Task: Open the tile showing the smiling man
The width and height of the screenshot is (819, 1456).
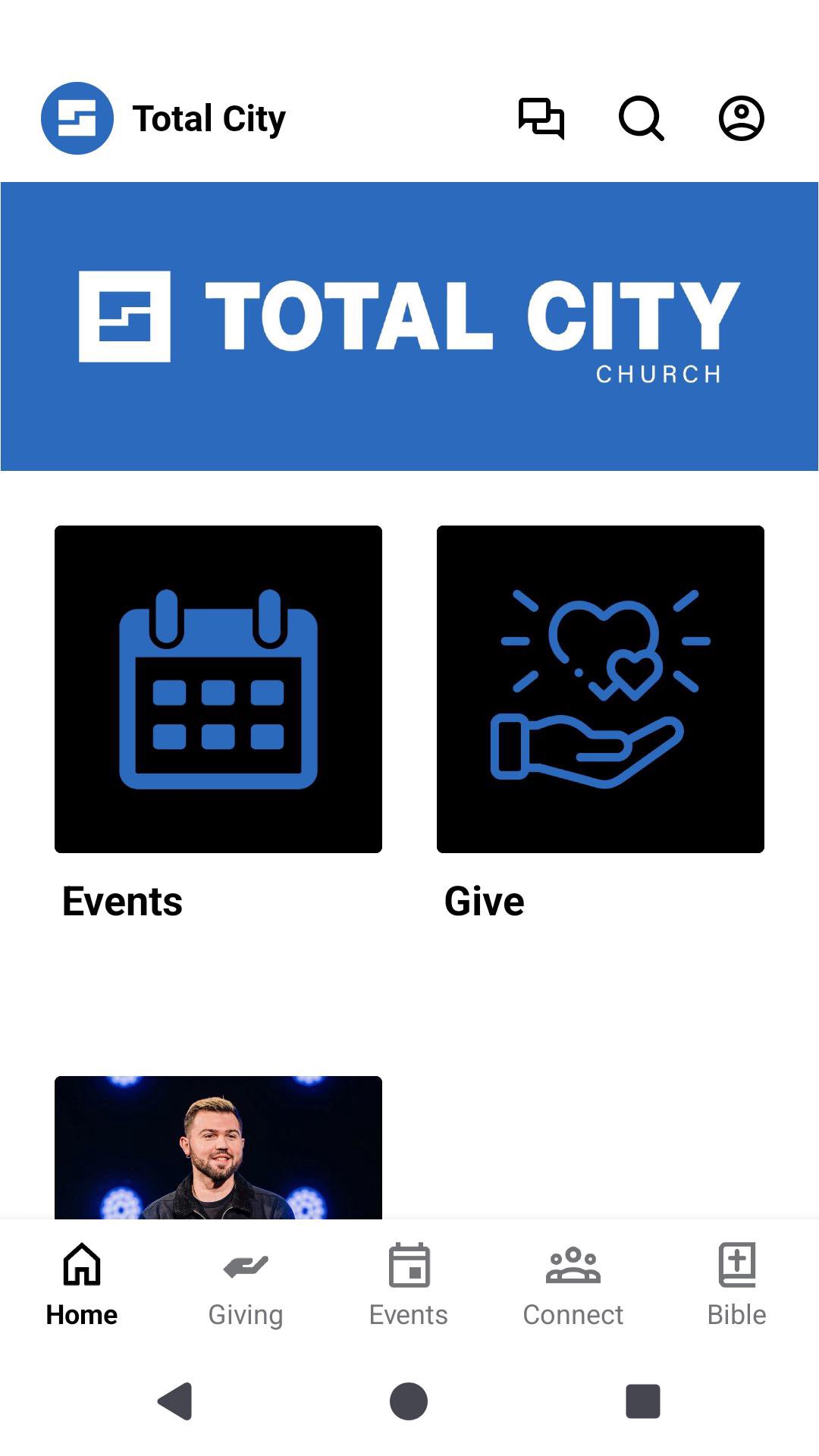Action: pos(218,1147)
